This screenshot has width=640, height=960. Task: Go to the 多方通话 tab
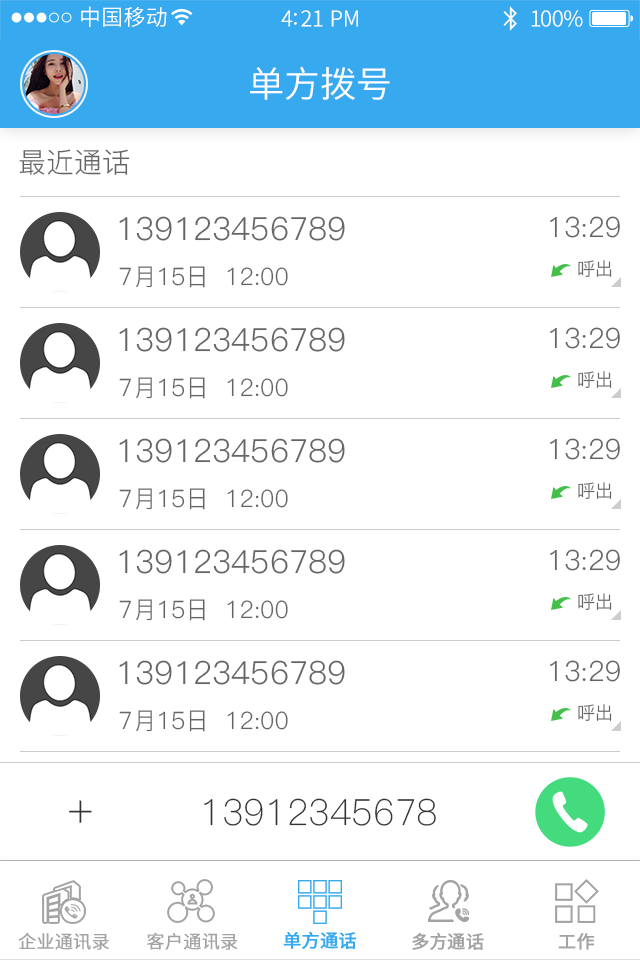pyautogui.click(x=448, y=914)
